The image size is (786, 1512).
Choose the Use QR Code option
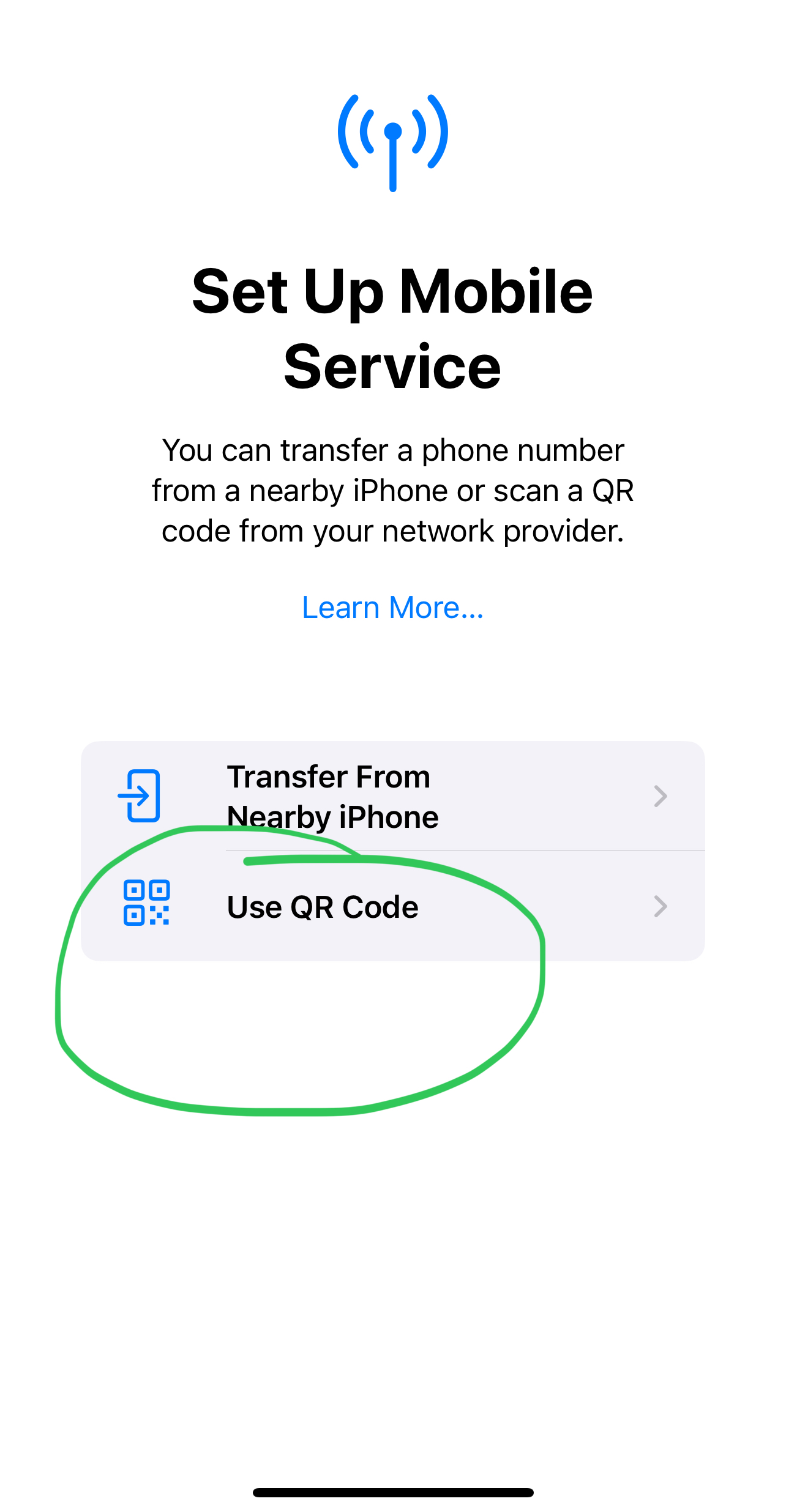393,906
